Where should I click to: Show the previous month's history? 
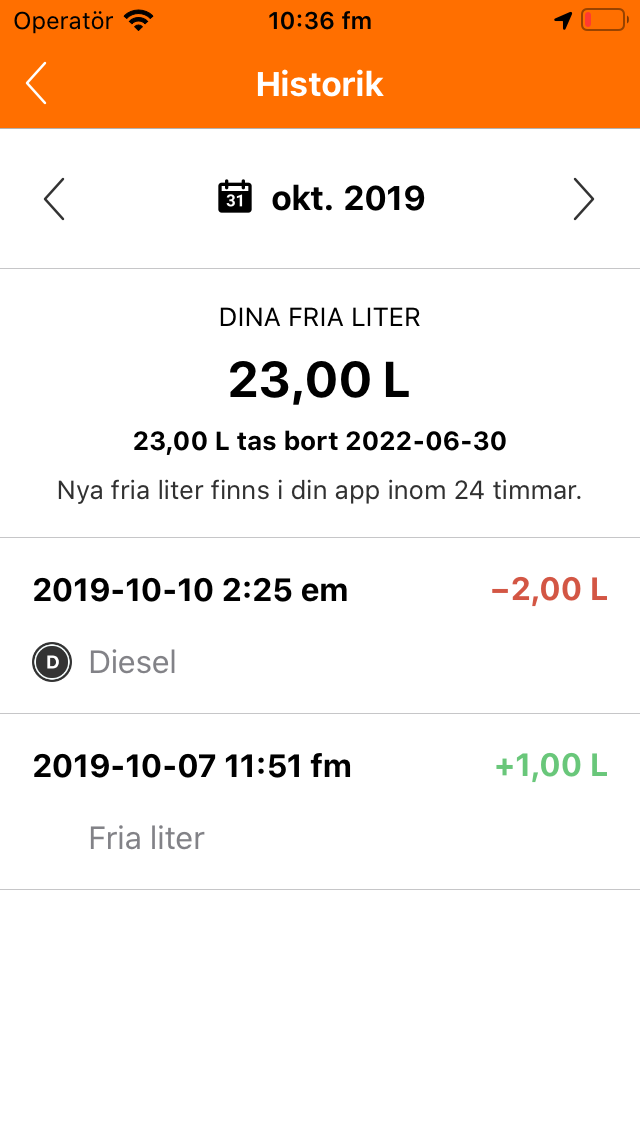pyautogui.click(x=54, y=199)
